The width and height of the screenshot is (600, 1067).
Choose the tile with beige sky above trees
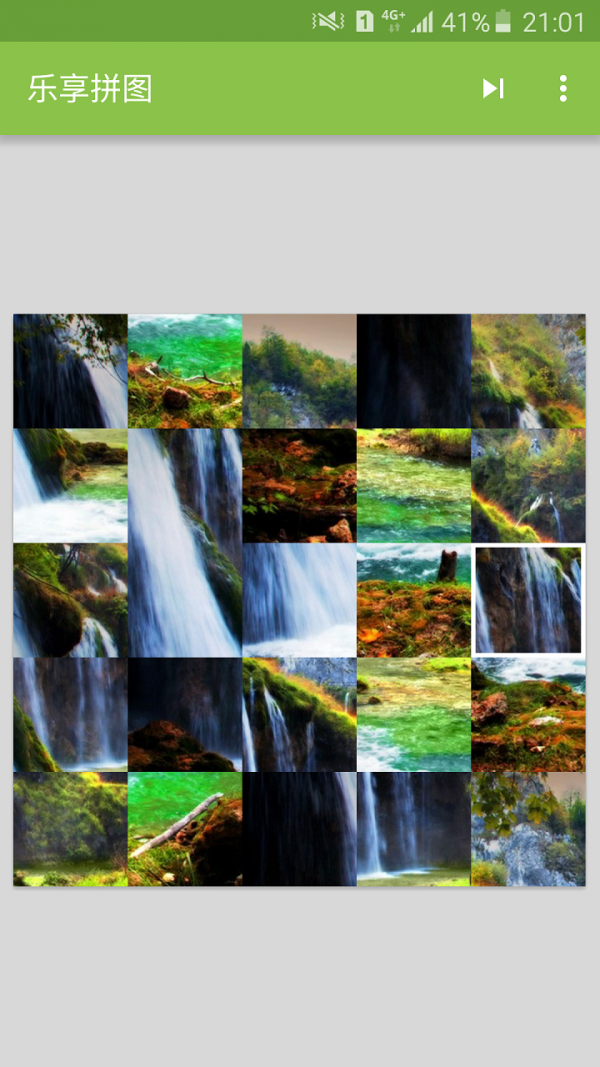[x=299, y=371]
